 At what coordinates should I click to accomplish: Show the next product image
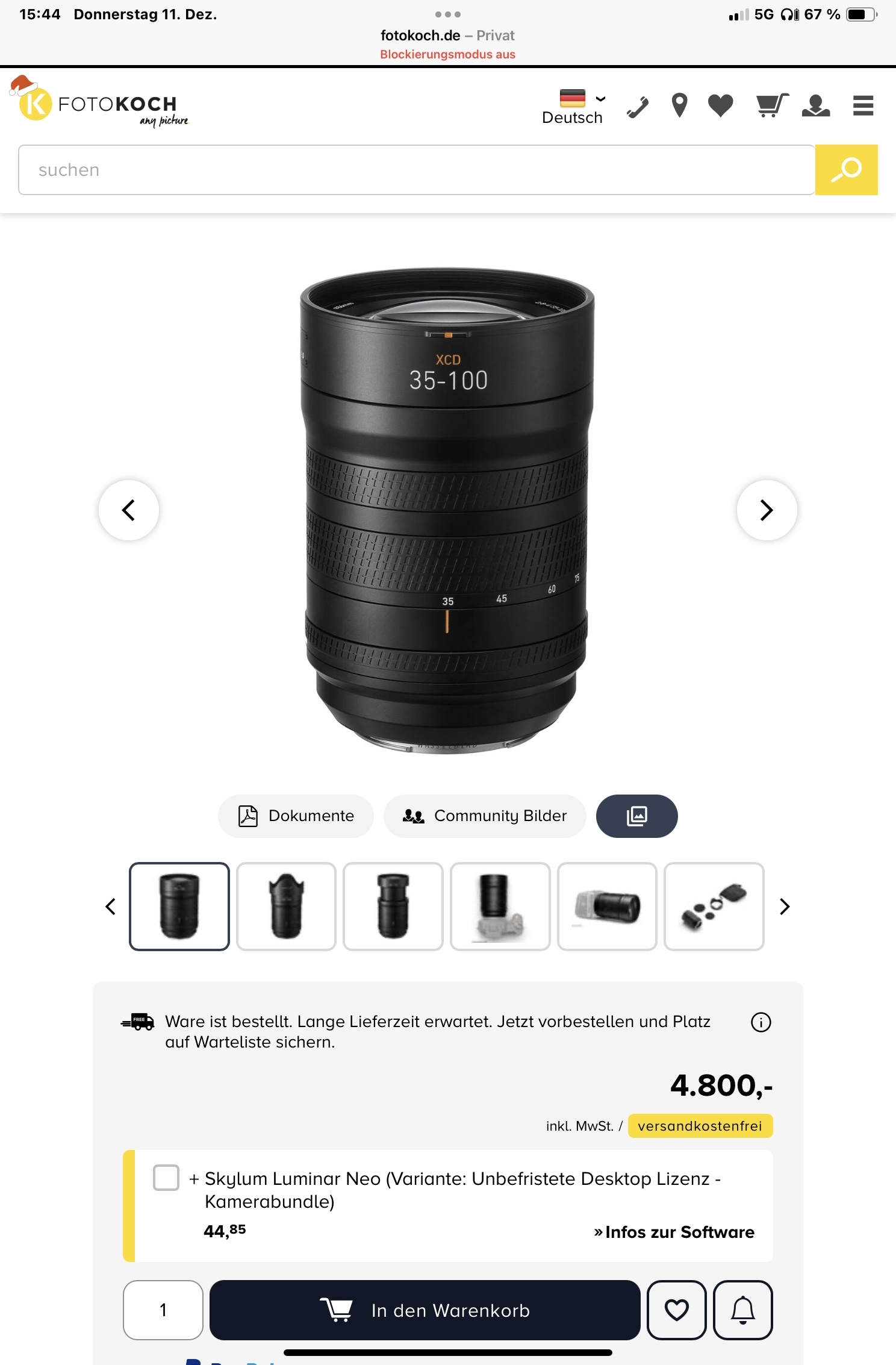pyautogui.click(x=767, y=510)
